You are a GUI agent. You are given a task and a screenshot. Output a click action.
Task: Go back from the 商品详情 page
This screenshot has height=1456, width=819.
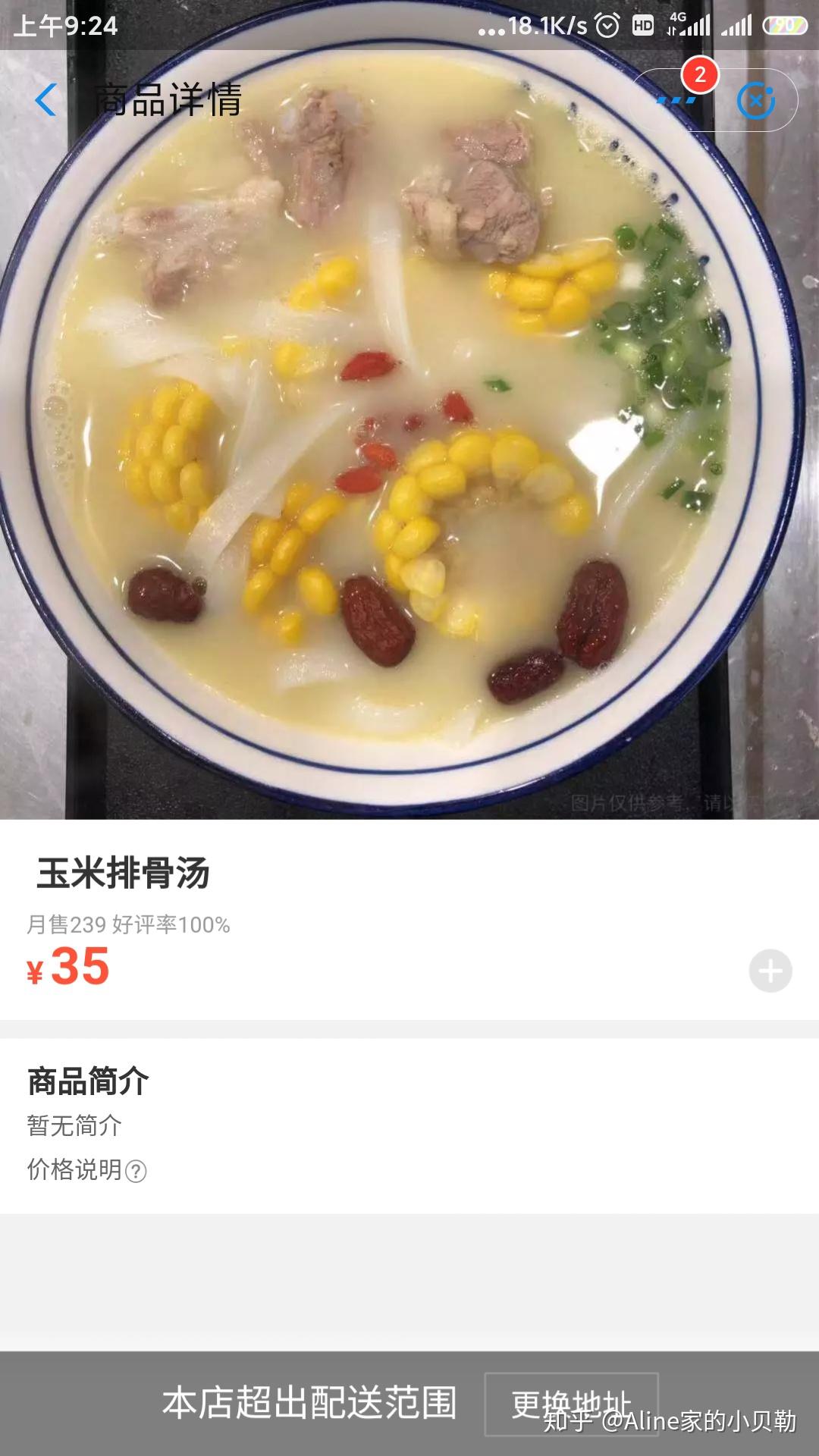click(46, 99)
